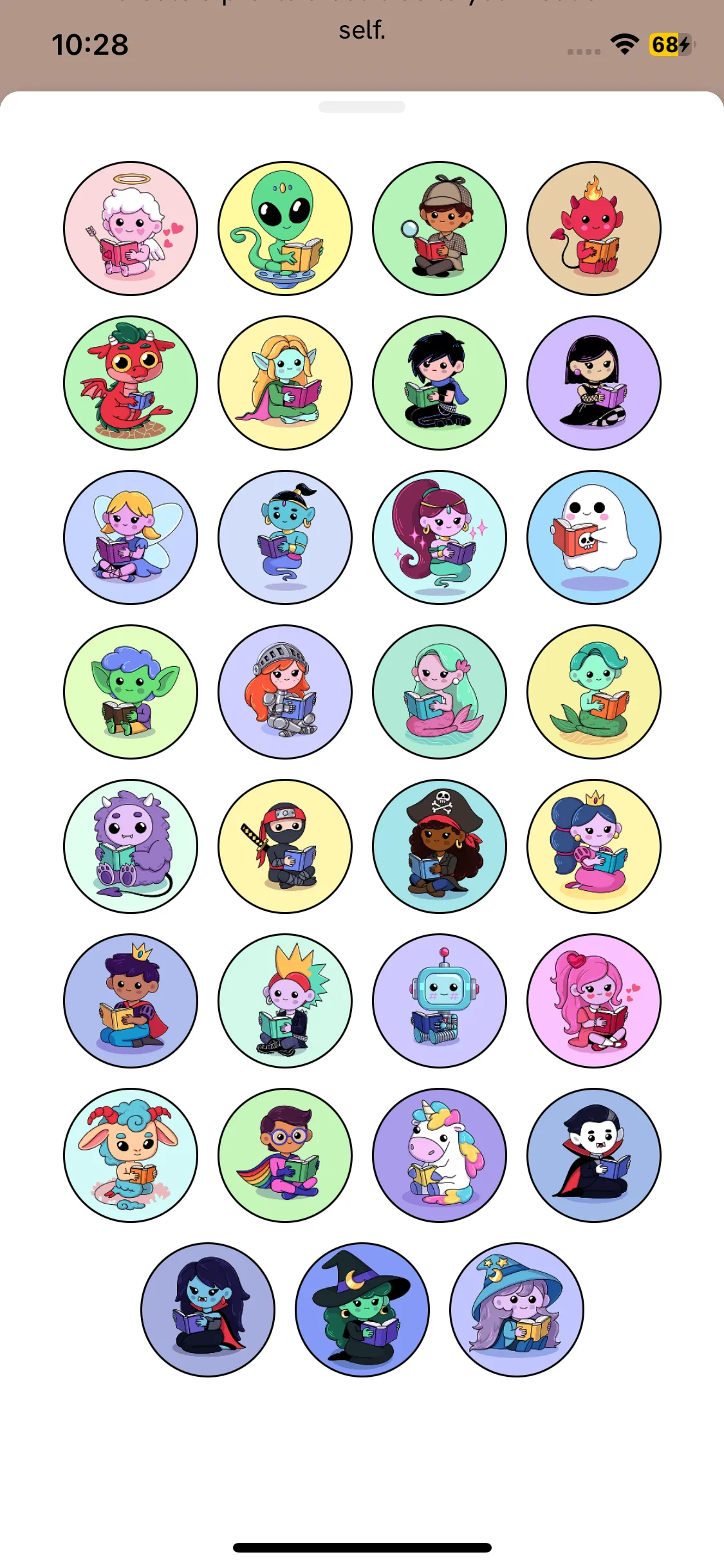The height and width of the screenshot is (1568, 724).
Task: Select the rainbow-caped superhero avatar
Action: (285, 1155)
